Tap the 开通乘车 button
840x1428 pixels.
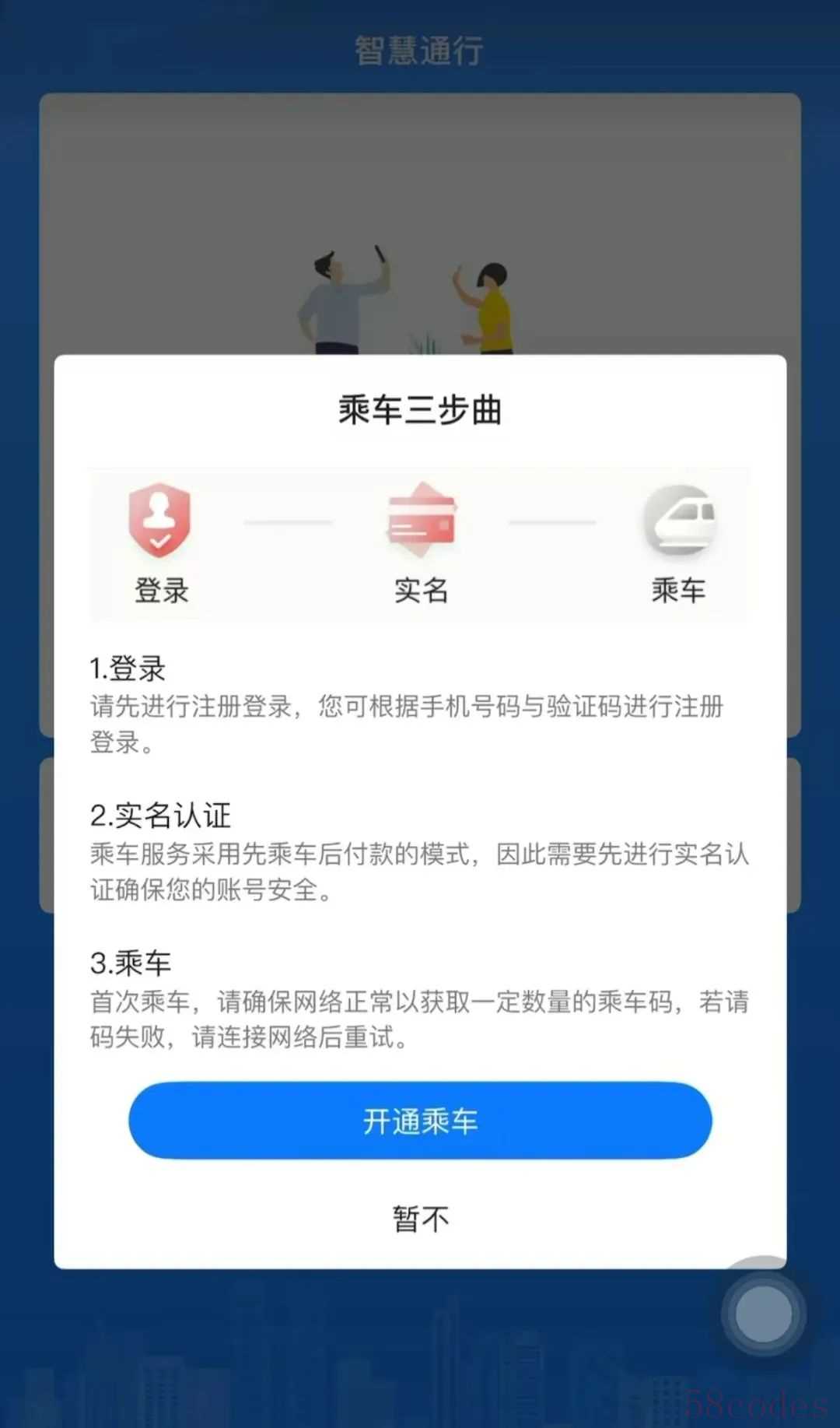point(420,1121)
